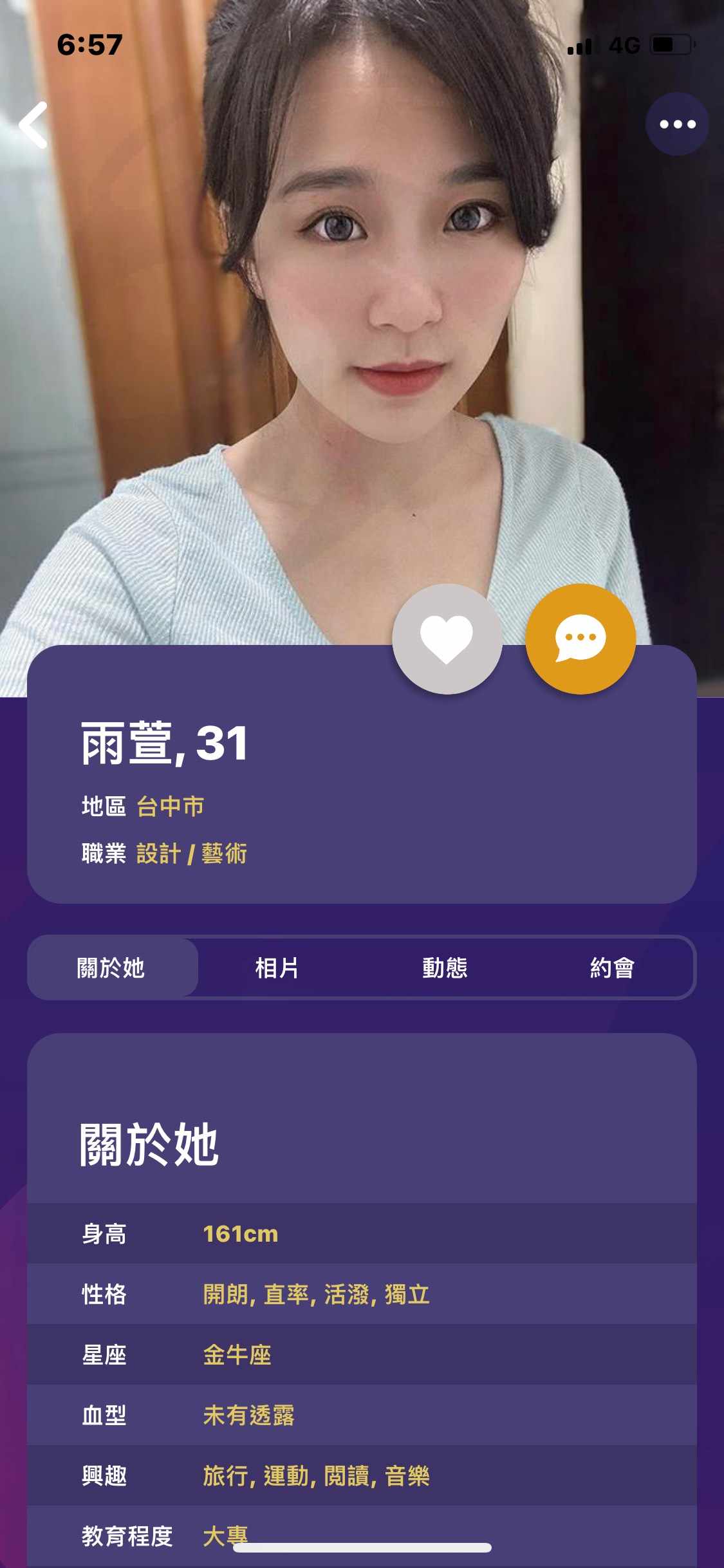Like this profile with the heart button
Viewport: 724px width, 1568px height.
(x=447, y=639)
